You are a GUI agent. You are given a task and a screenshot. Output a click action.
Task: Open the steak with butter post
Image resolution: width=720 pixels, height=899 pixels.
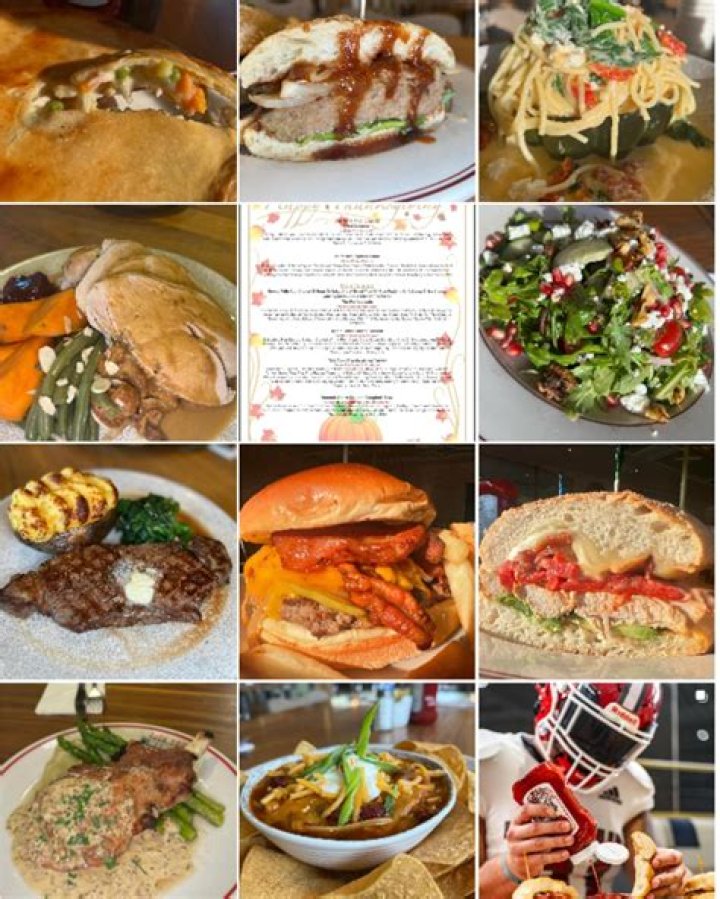pyautogui.click(x=118, y=562)
